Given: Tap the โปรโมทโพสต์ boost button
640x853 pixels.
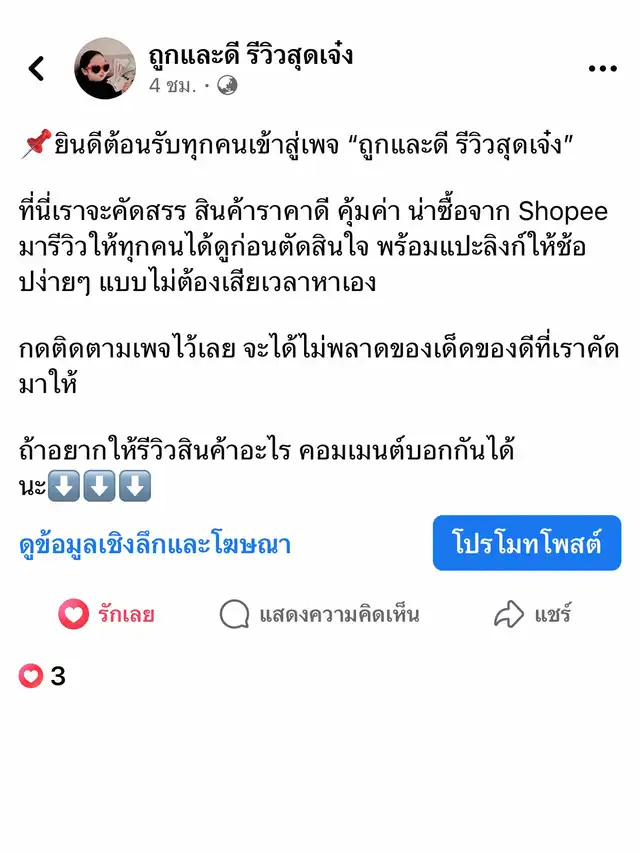Looking at the screenshot, I should 526,543.
